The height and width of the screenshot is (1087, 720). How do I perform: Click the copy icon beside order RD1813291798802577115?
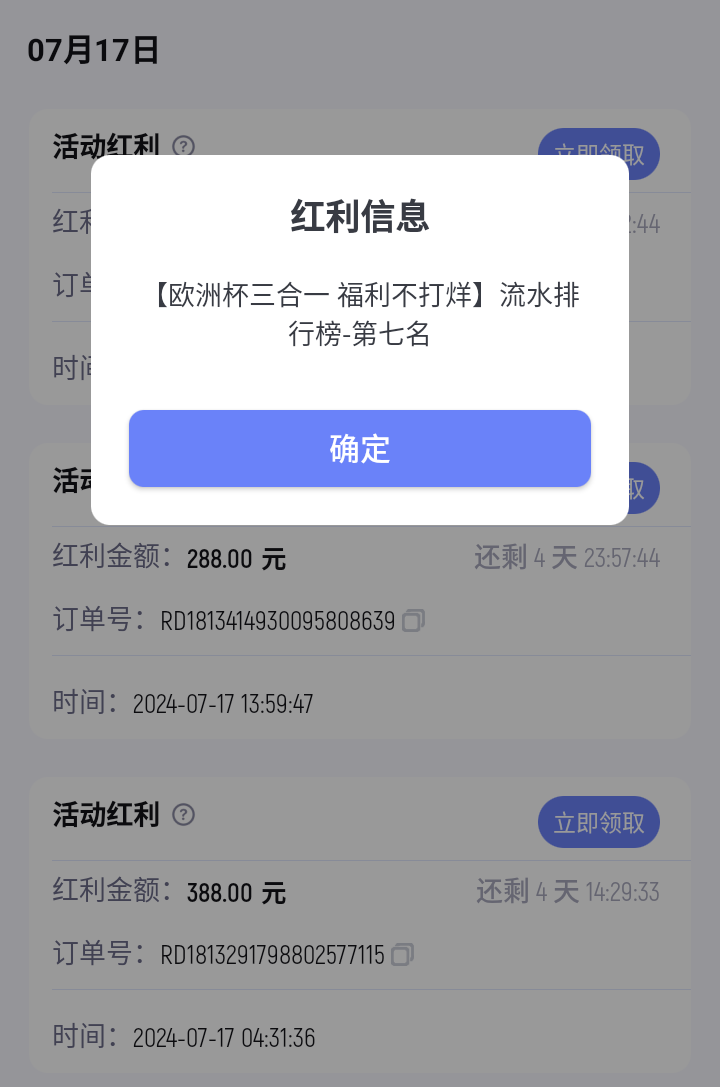tap(404, 955)
